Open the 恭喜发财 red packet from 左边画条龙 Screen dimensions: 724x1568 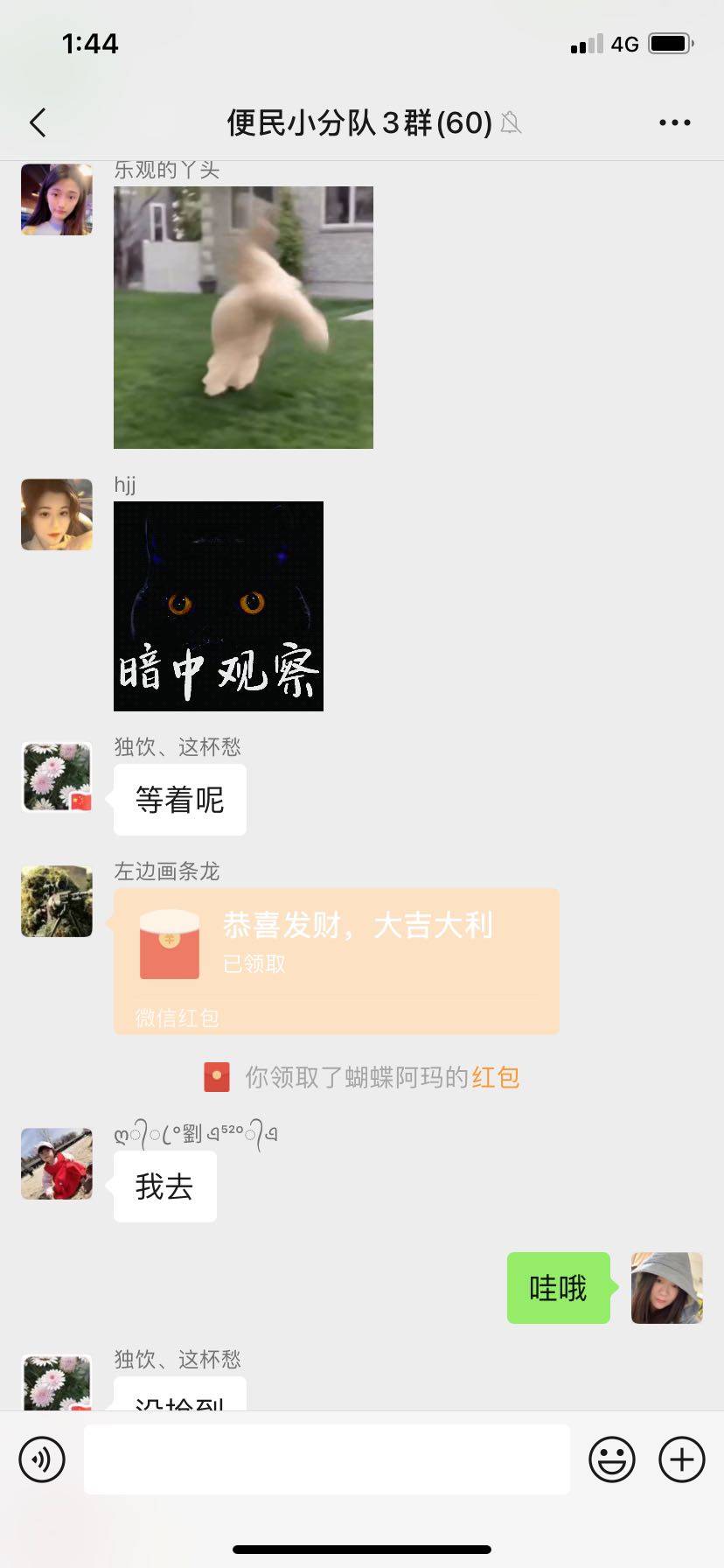click(337, 961)
